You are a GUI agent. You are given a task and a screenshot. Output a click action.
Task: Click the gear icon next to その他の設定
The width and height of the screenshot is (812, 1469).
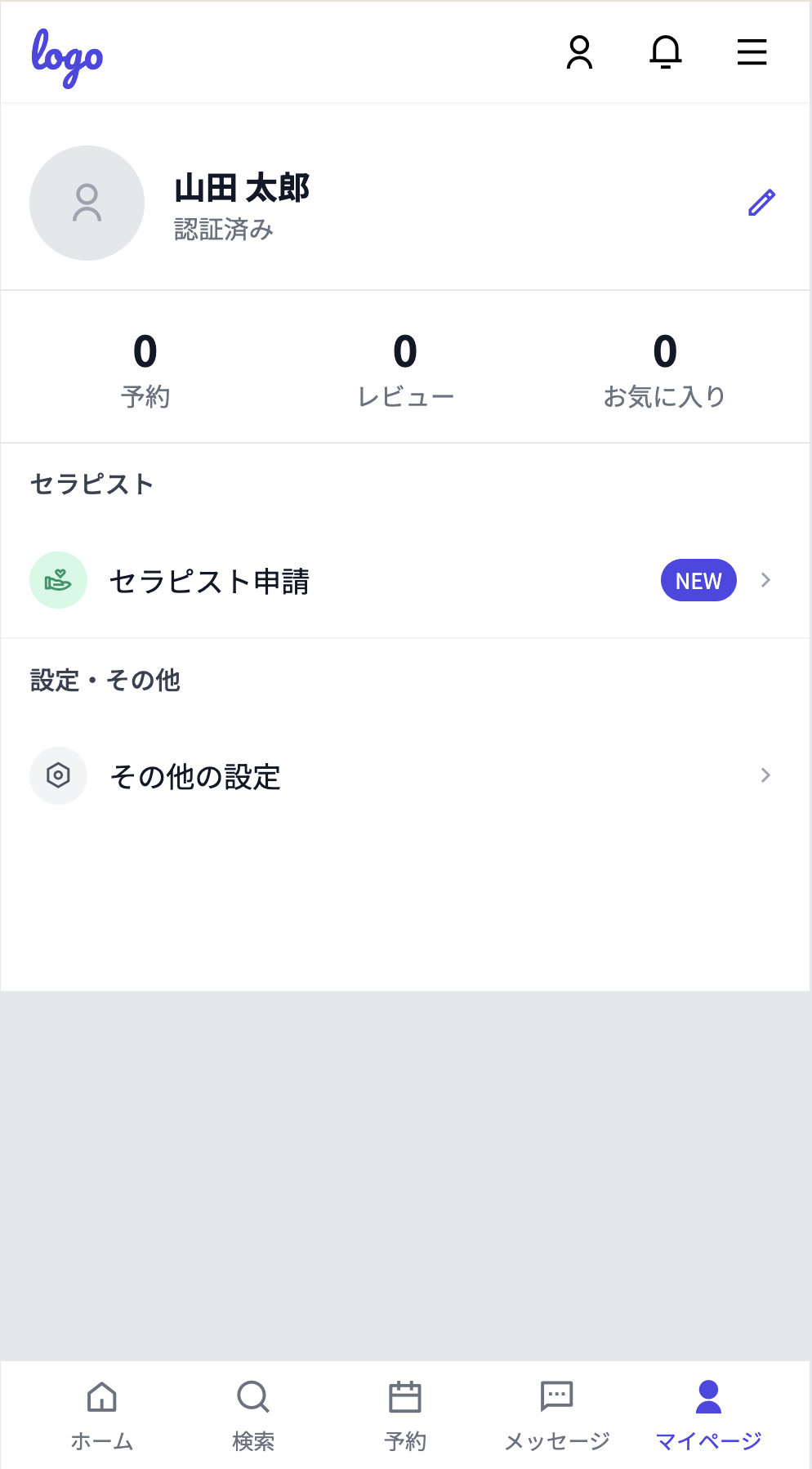tap(58, 775)
